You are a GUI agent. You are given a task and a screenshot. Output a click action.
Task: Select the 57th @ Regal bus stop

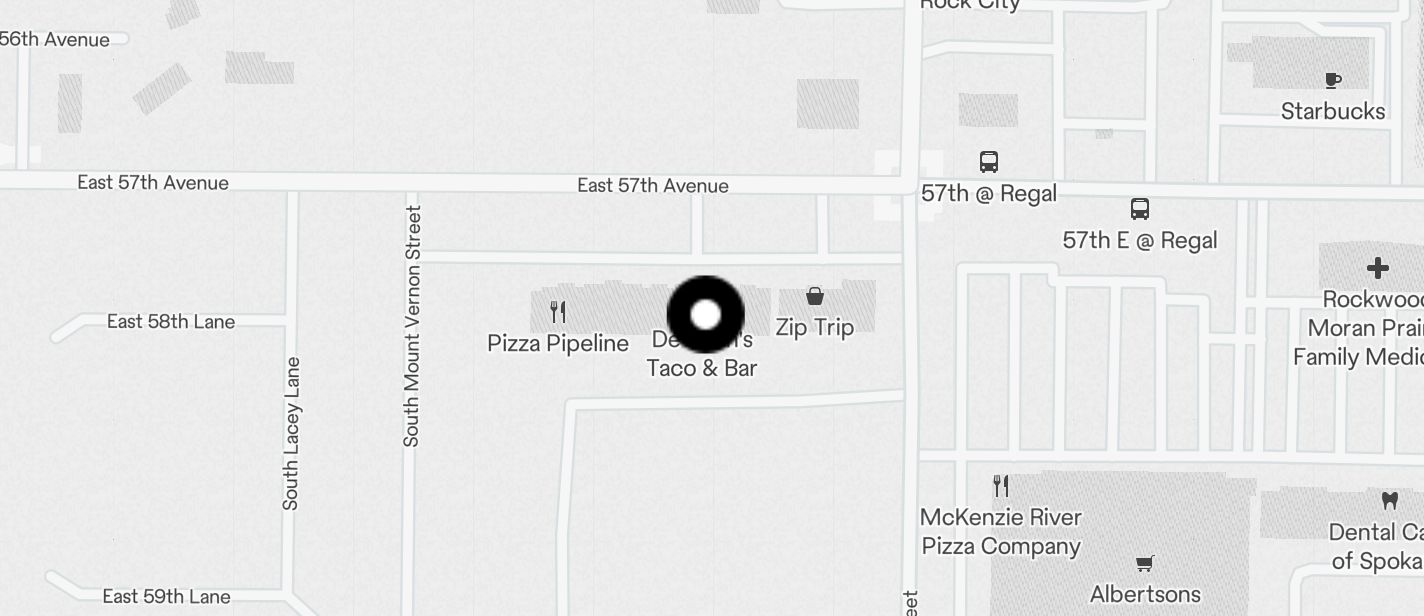point(988,162)
